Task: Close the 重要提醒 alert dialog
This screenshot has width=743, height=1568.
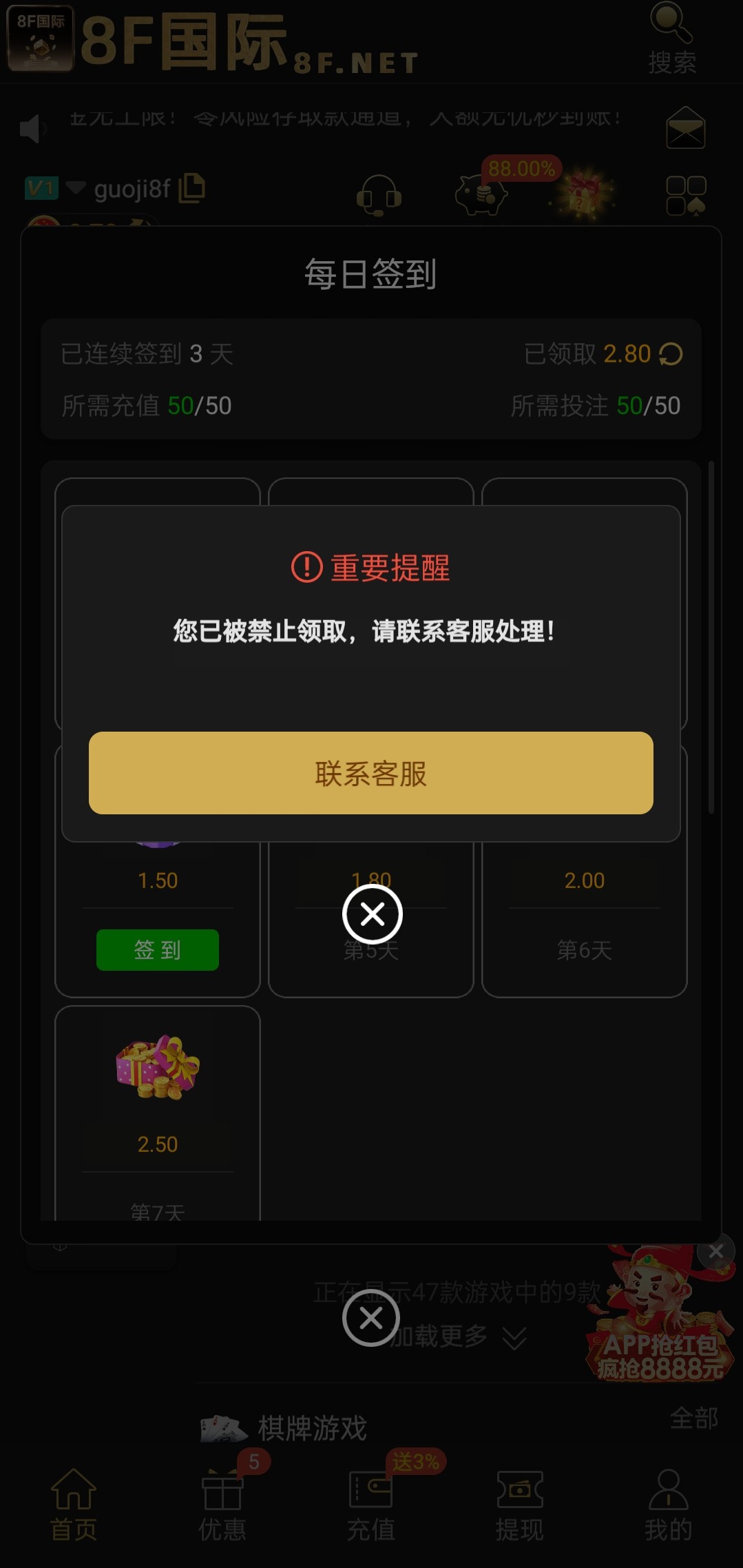Action: click(x=372, y=914)
